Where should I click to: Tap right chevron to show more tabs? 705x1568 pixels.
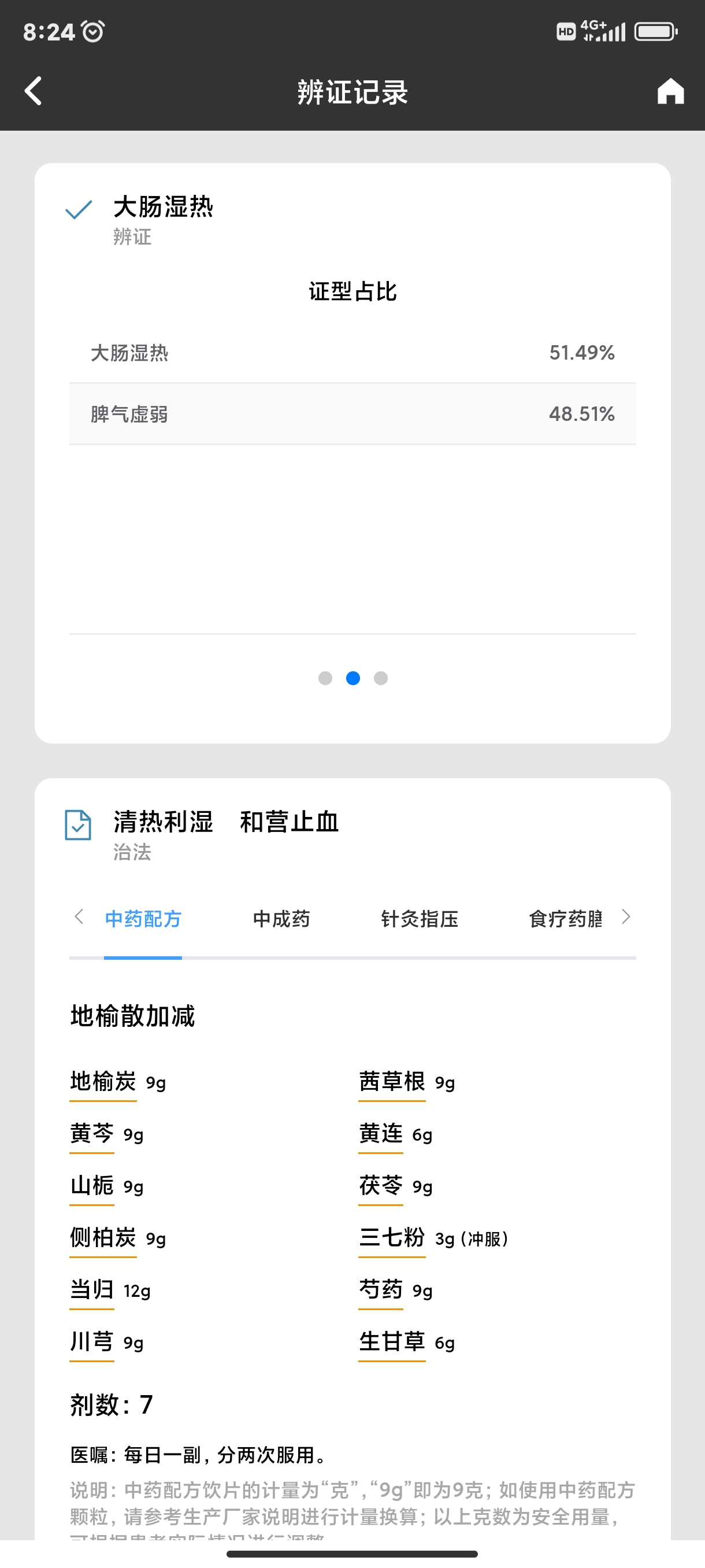point(626,917)
